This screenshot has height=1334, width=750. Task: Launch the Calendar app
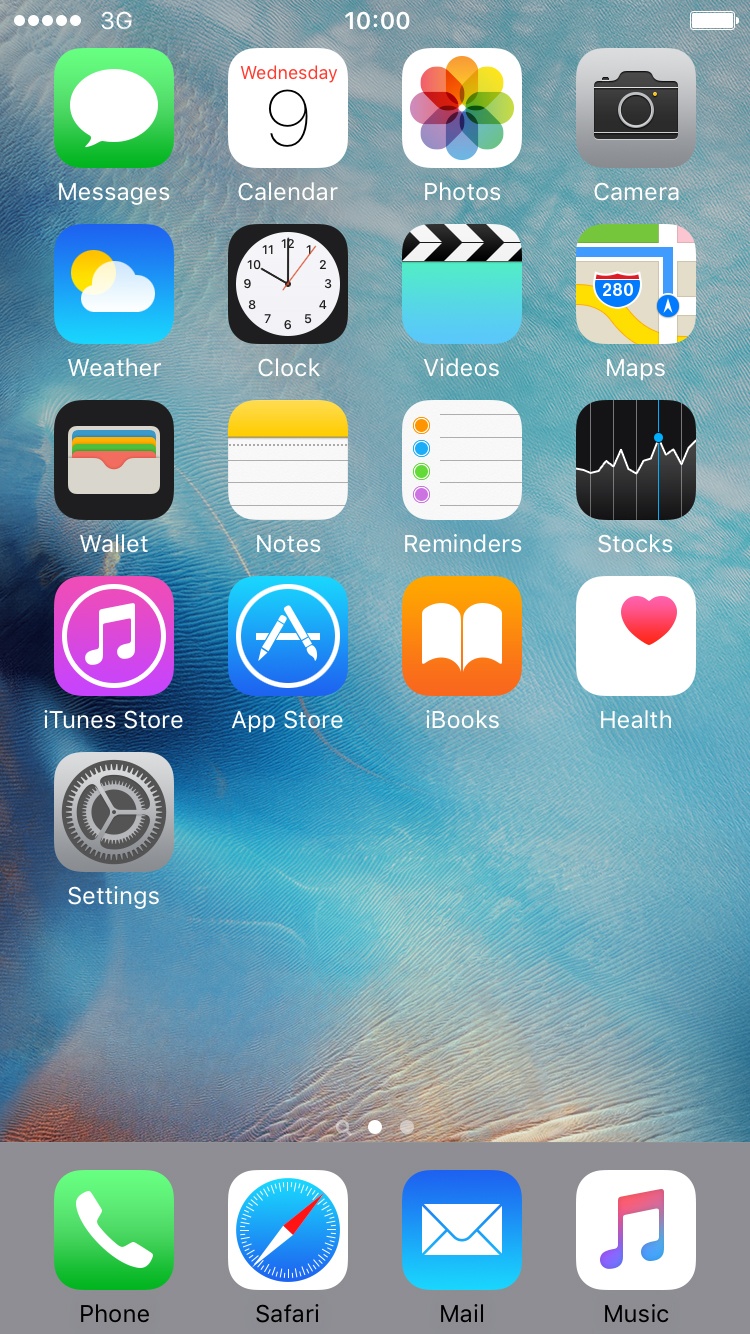(x=288, y=108)
